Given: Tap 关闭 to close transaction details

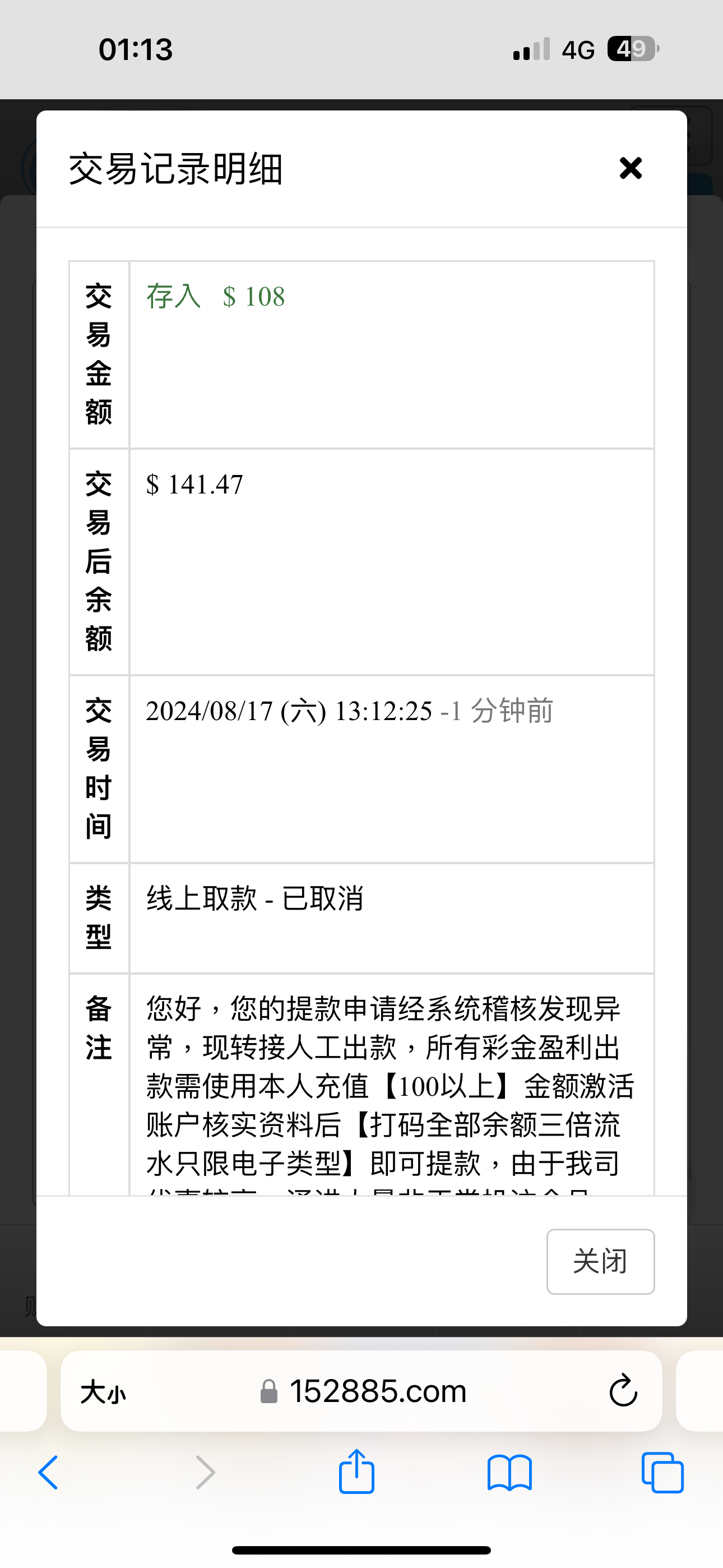Looking at the screenshot, I should (x=600, y=1262).
